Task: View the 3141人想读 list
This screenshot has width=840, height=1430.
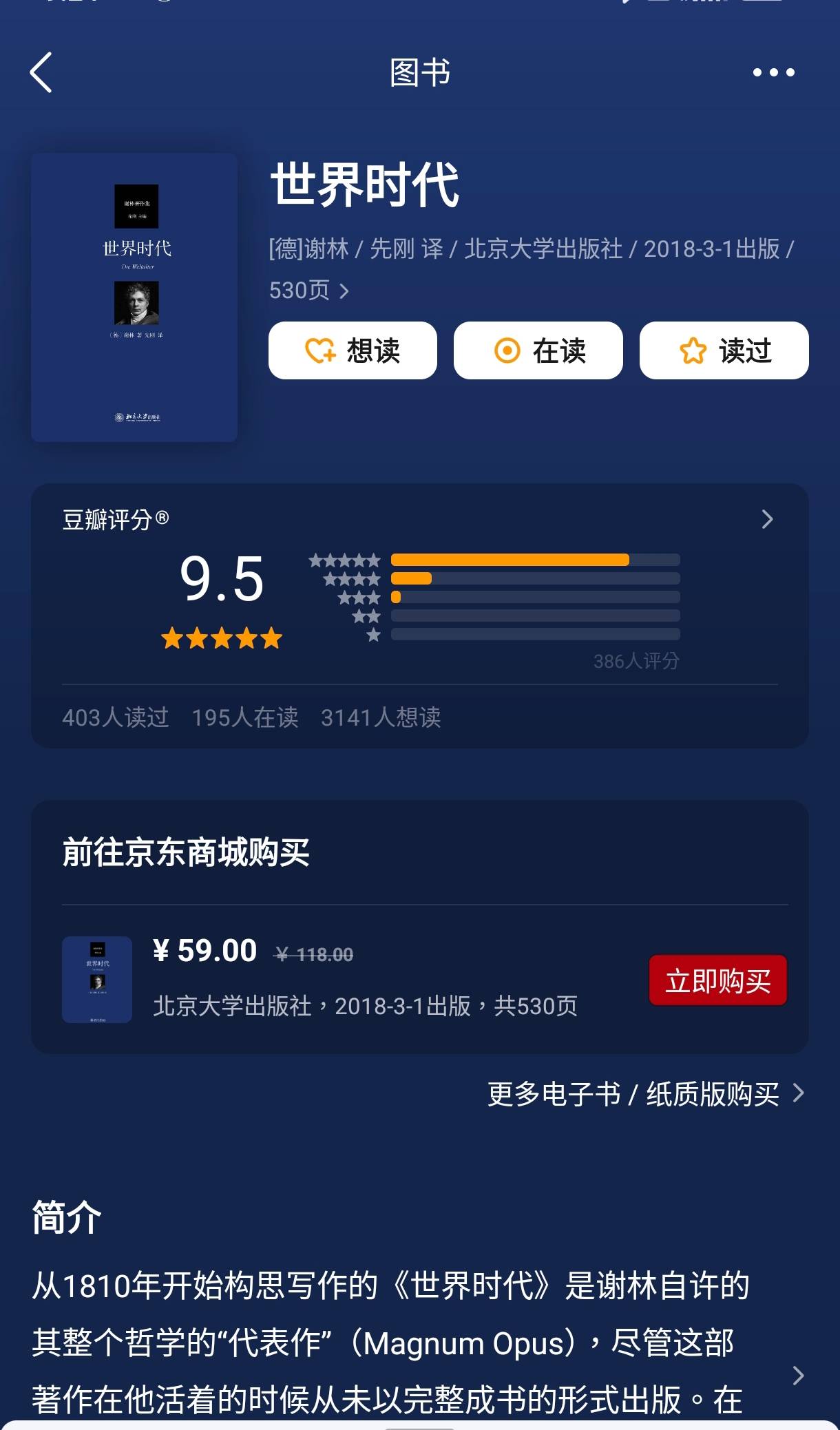Action: click(381, 717)
